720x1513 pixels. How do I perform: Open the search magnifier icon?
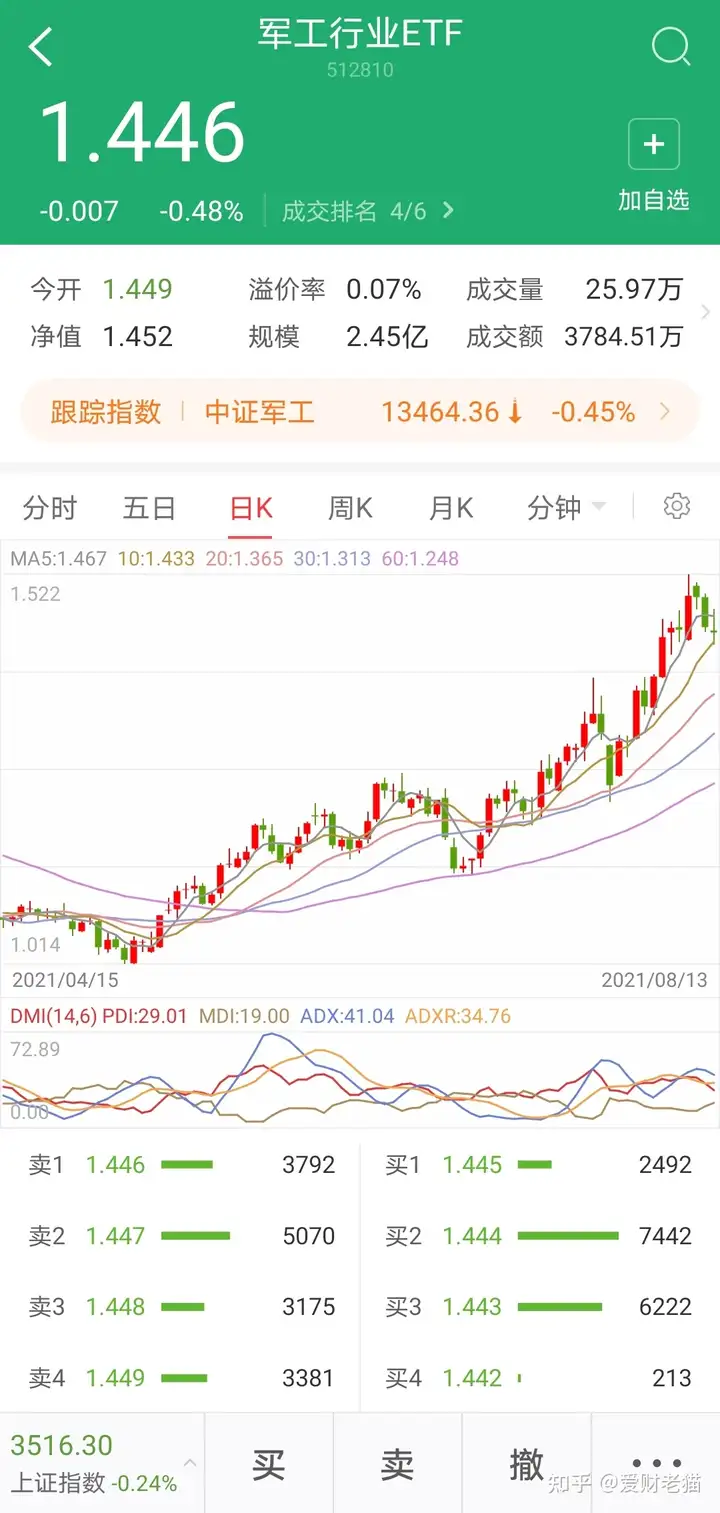(x=670, y=46)
